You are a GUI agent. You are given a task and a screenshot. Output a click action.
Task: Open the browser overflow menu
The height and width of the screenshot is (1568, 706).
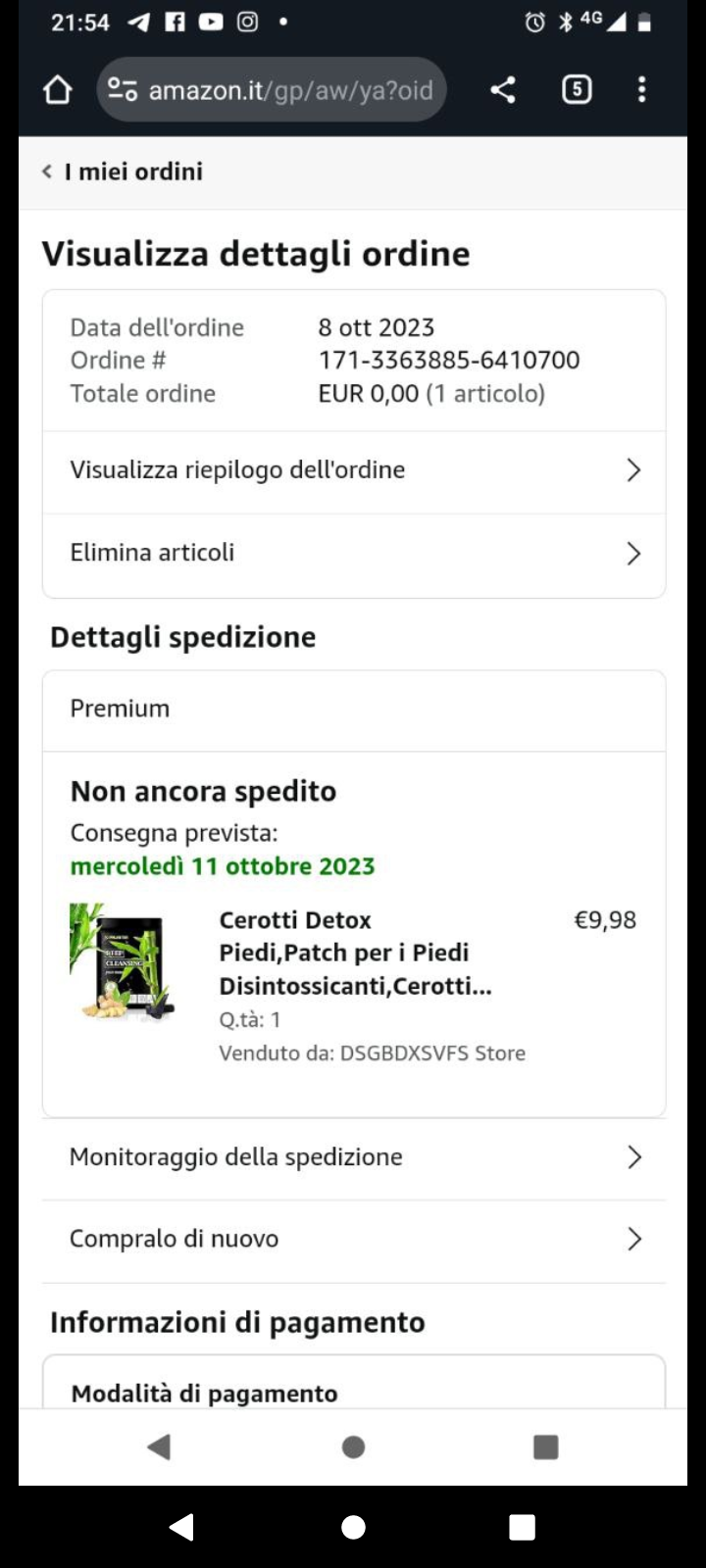[642, 90]
